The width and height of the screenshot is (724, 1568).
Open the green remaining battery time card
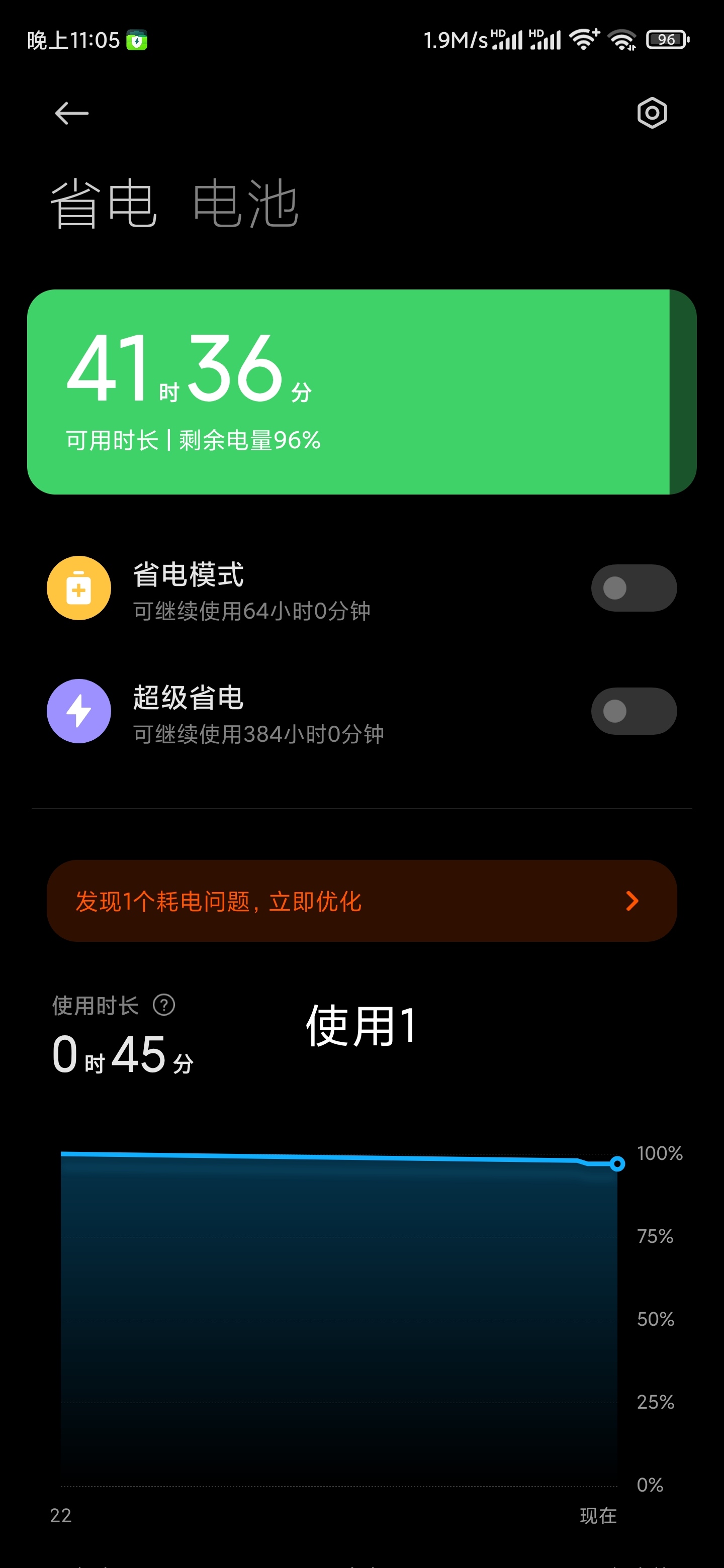click(361, 392)
